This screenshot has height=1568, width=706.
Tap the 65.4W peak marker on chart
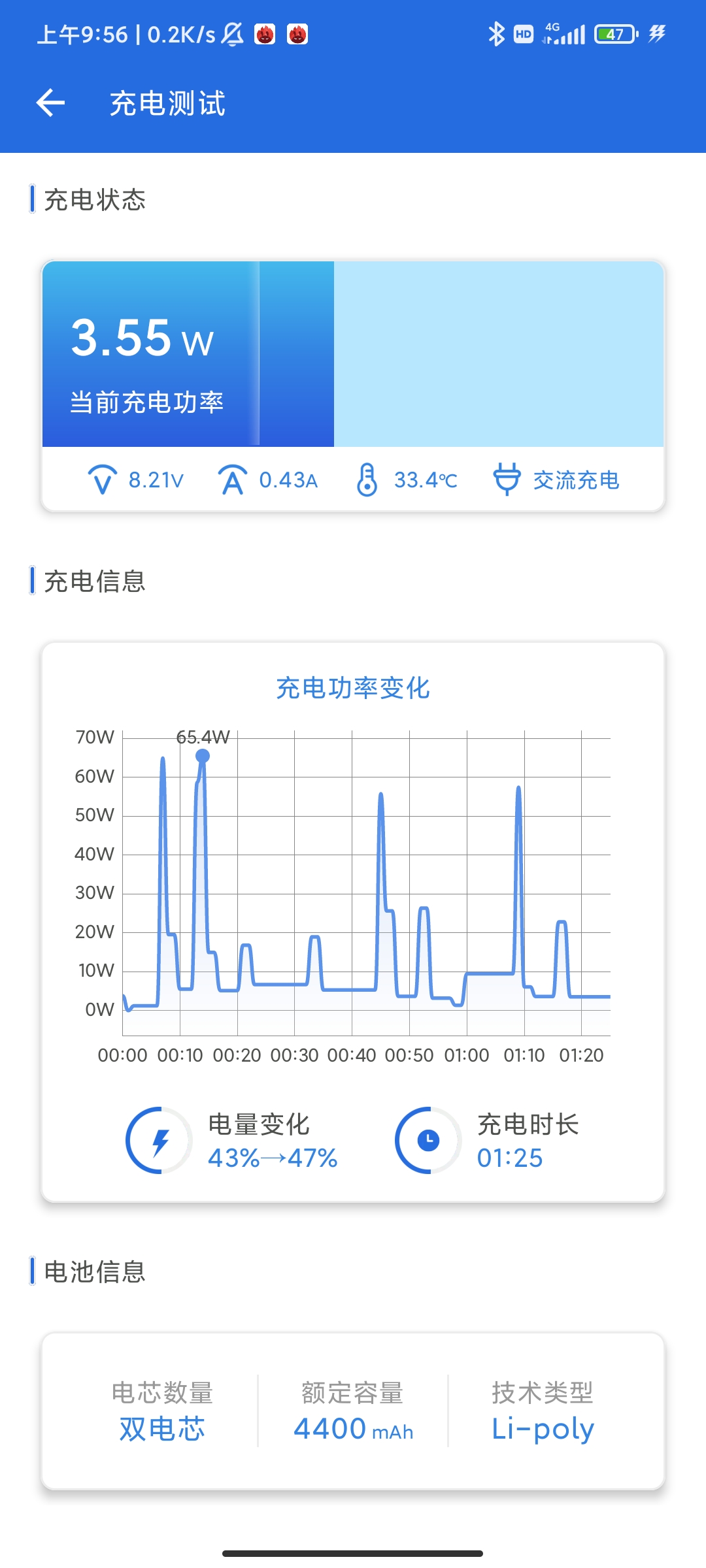(203, 756)
